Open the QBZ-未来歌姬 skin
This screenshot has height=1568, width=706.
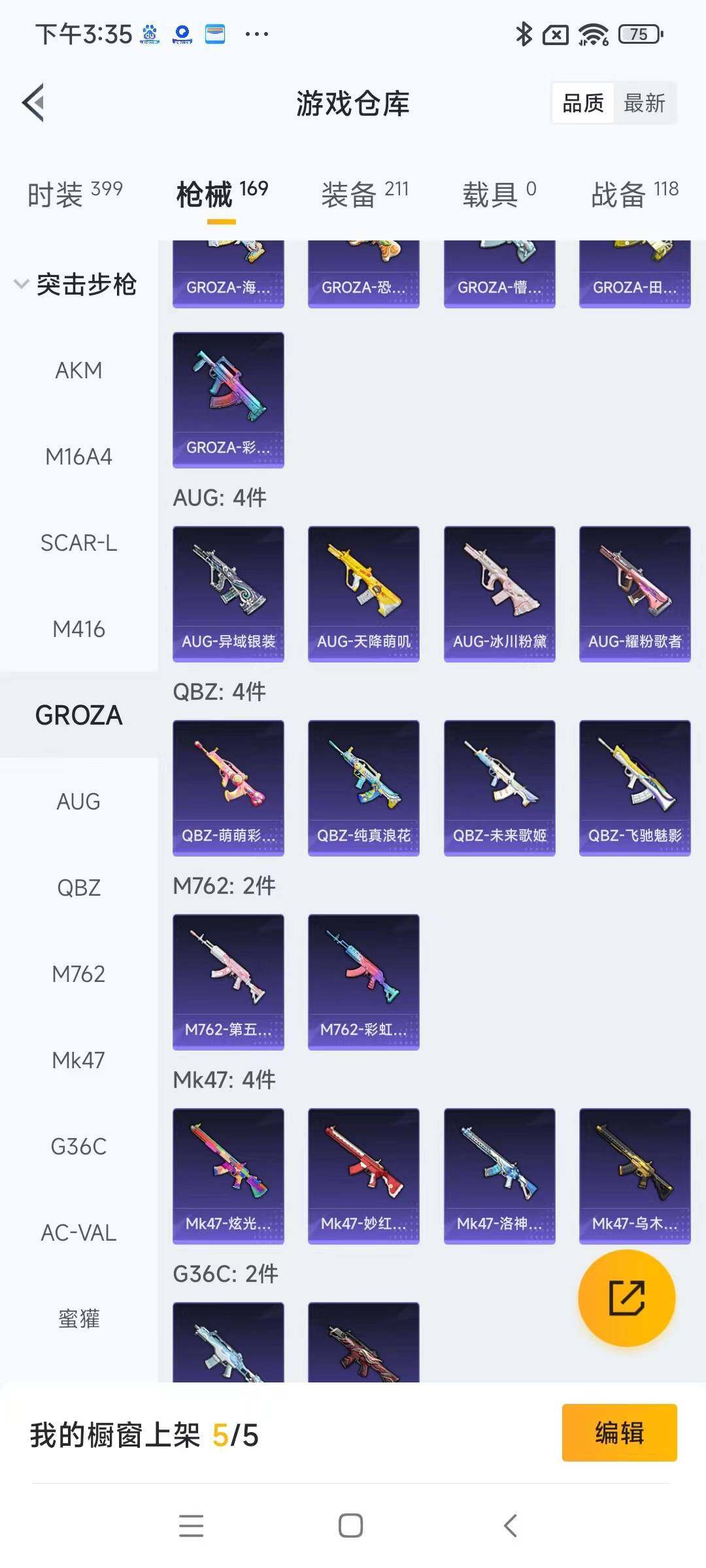click(x=499, y=787)
